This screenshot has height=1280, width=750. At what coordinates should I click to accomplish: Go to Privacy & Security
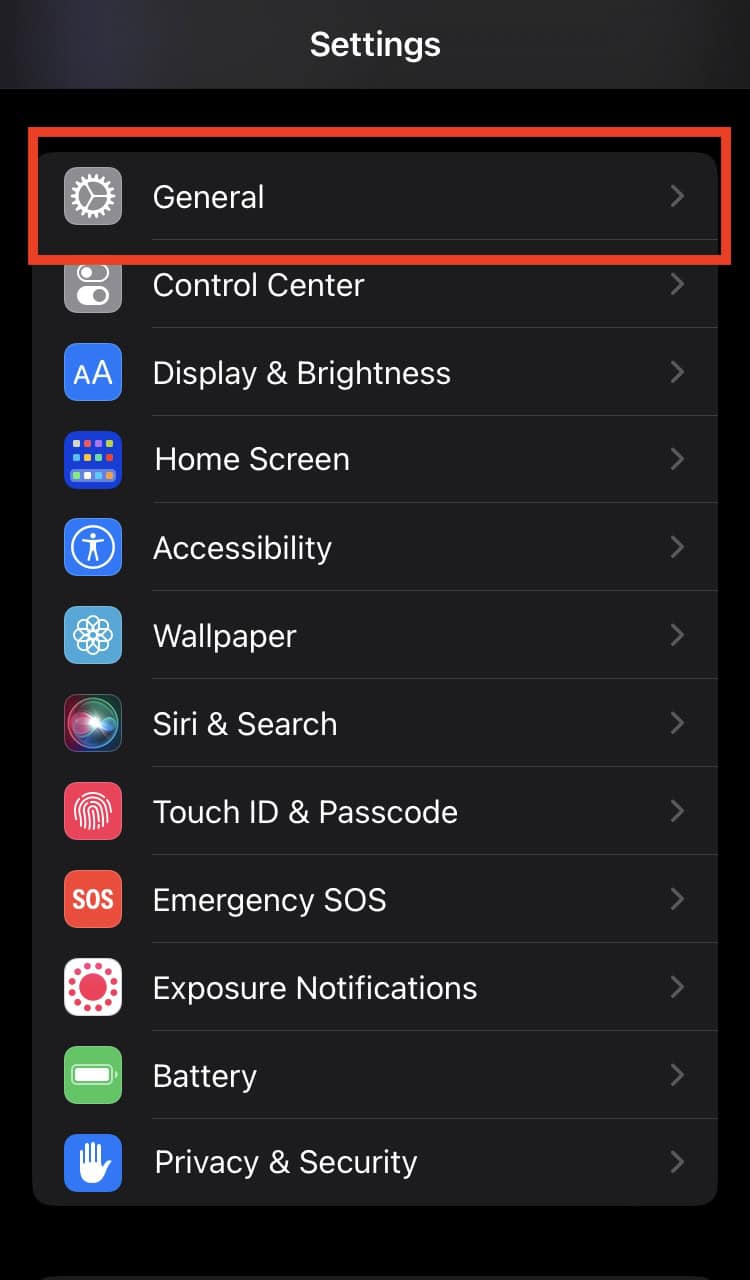tap(375, 1162)
